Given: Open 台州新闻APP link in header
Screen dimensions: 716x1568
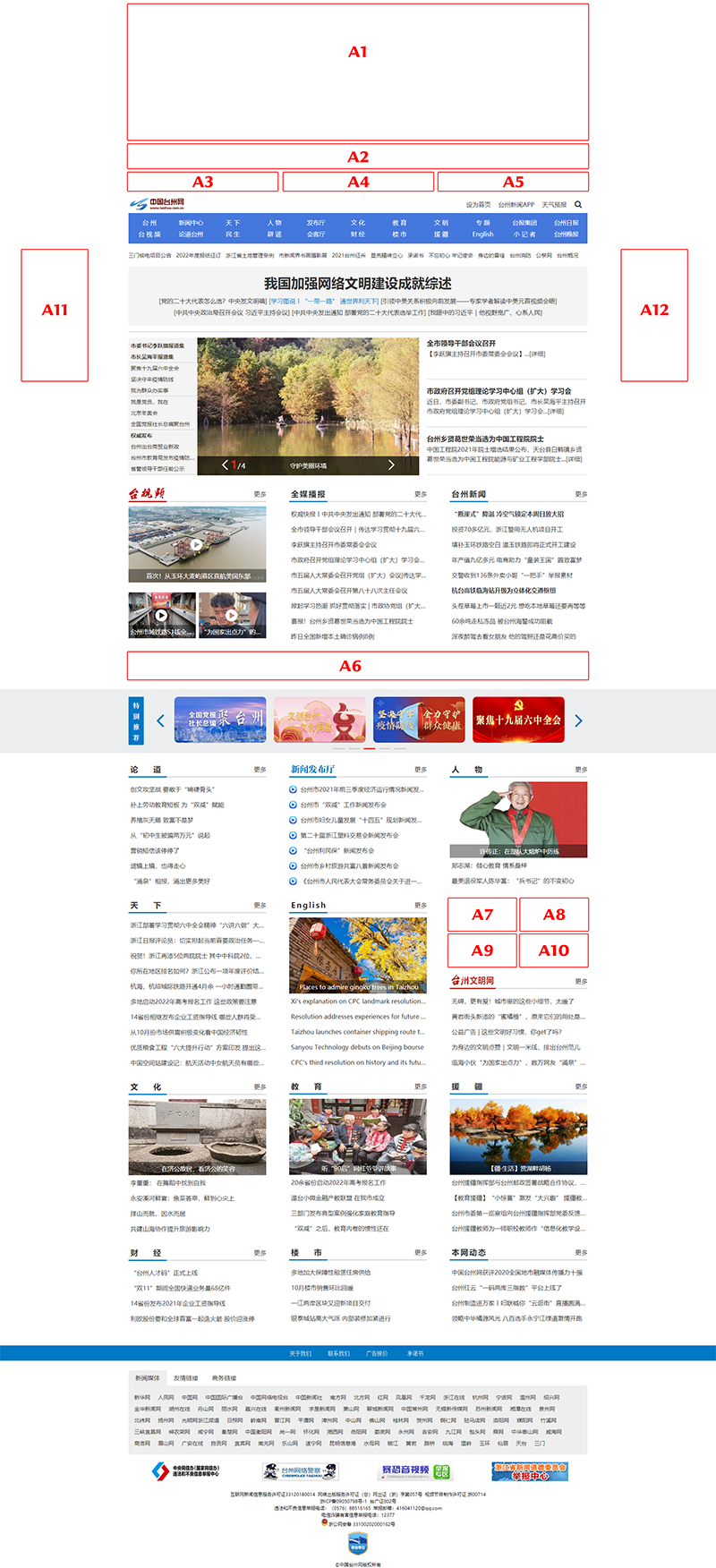Looking at the screenshot, I should 516,205.
